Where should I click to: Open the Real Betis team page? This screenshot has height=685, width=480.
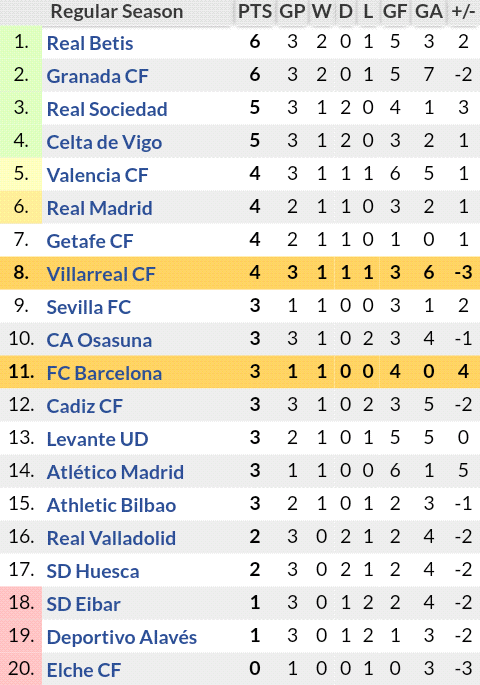tap(90, 43)
